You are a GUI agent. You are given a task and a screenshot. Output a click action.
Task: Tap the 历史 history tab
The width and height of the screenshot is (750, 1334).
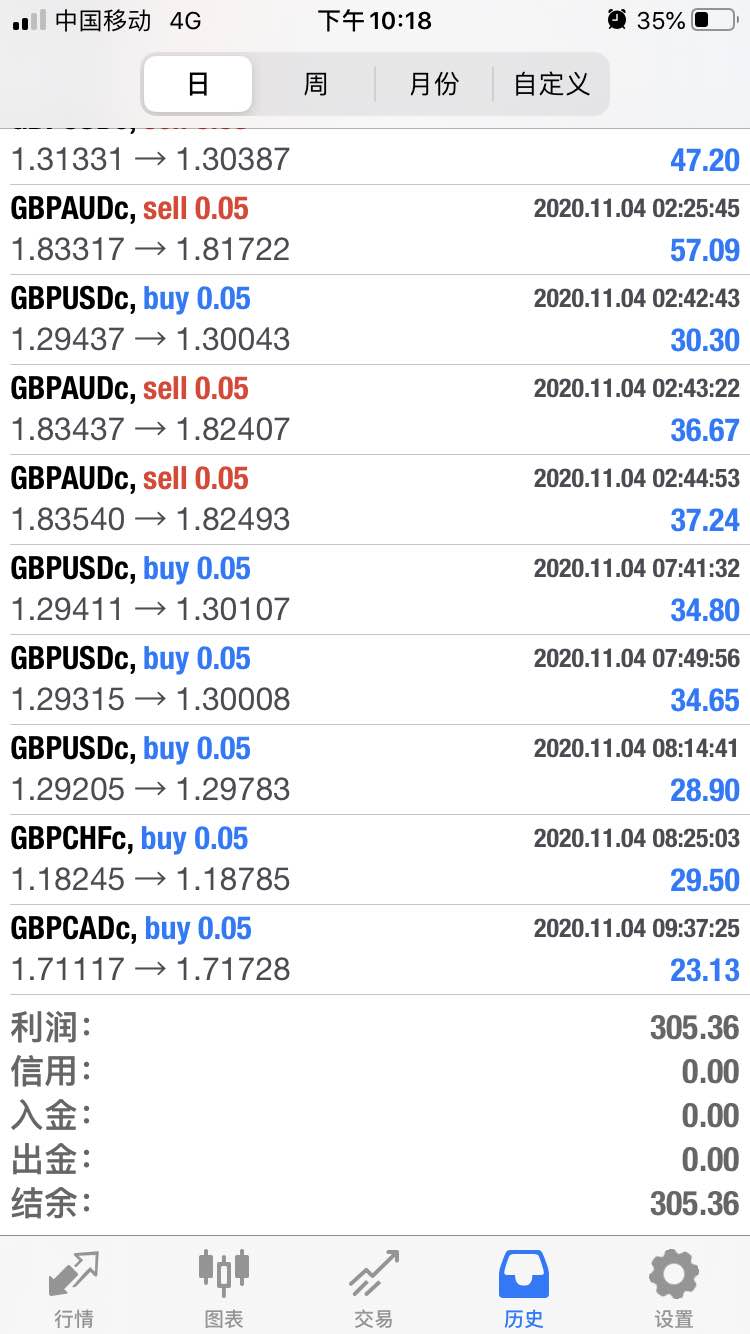click(524, 1287)
